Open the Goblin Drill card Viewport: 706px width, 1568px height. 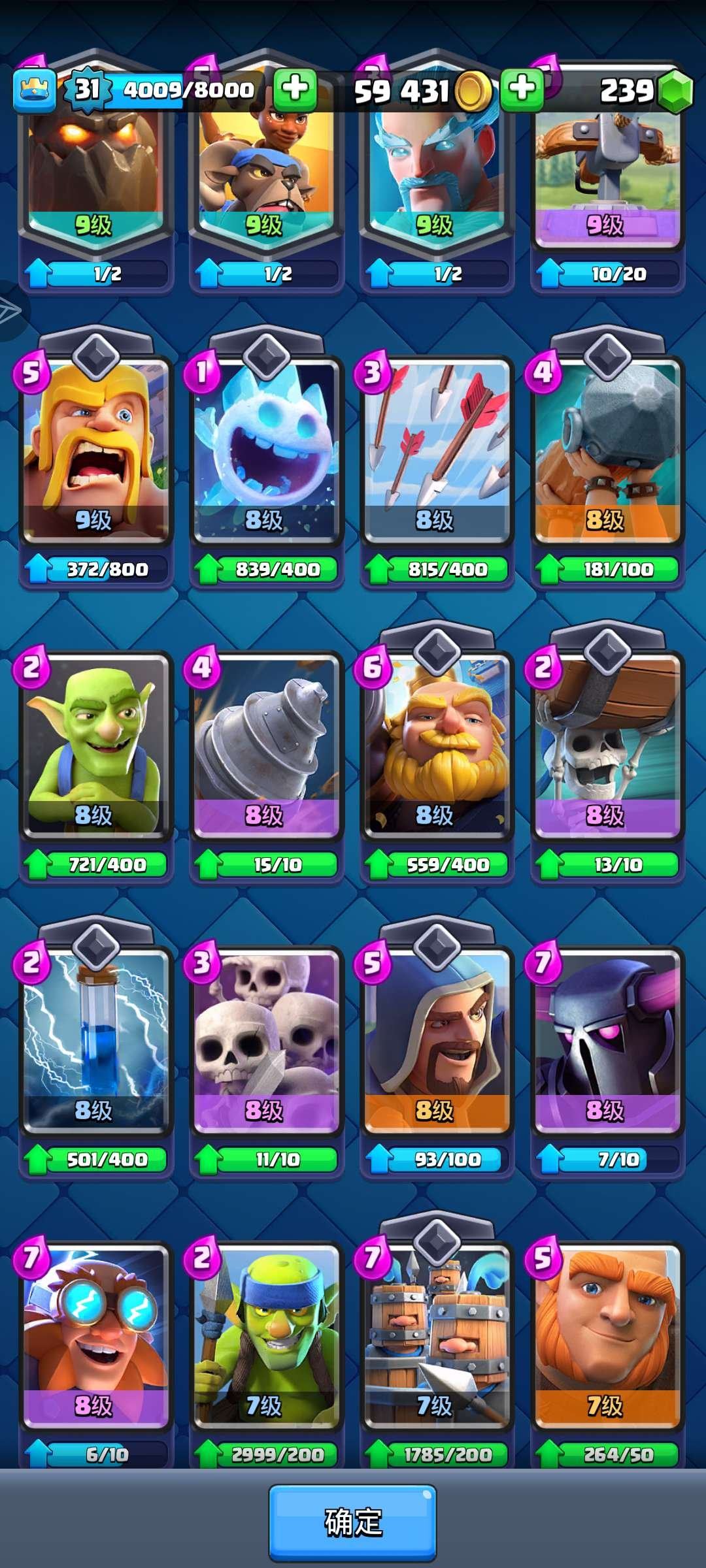266,746
